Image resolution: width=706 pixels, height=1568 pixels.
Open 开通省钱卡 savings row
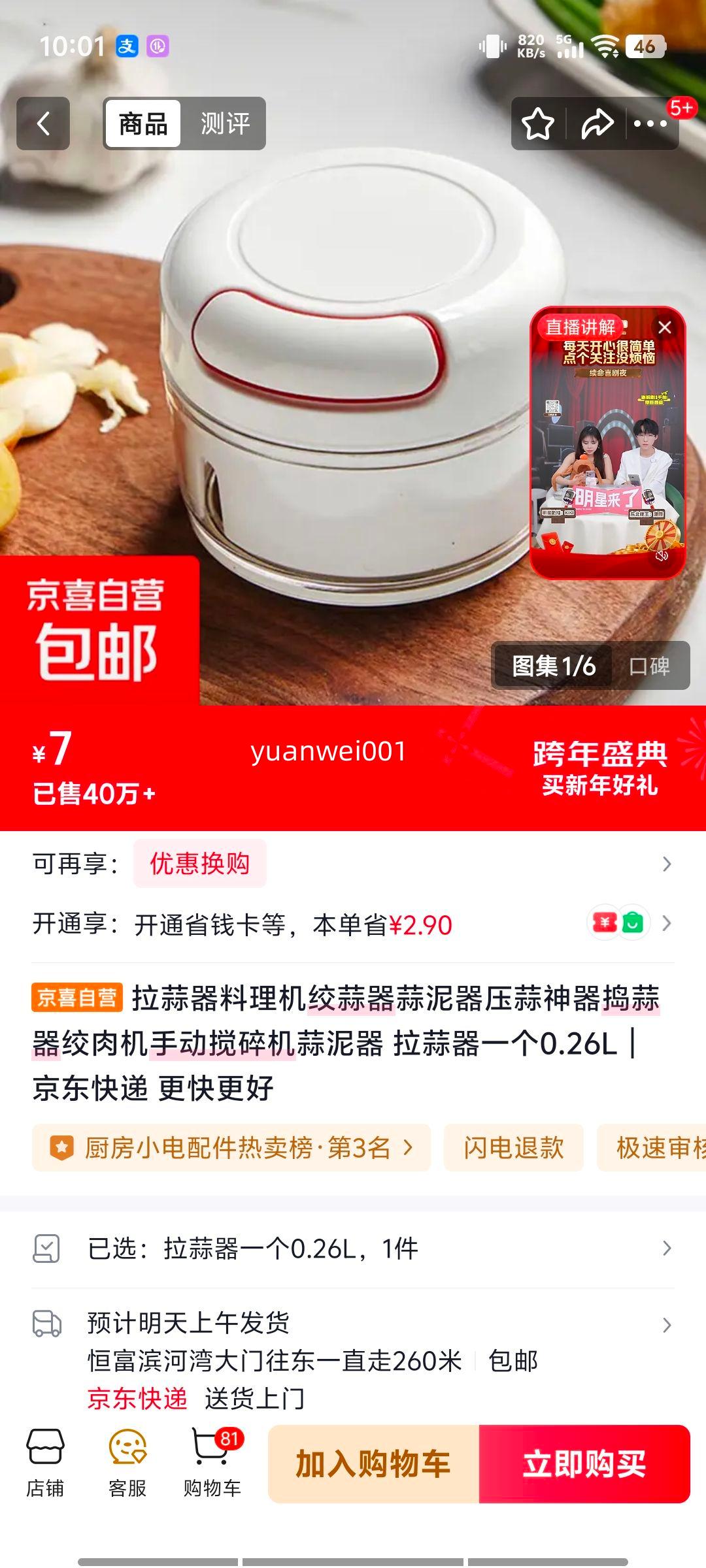pos(353,924)
